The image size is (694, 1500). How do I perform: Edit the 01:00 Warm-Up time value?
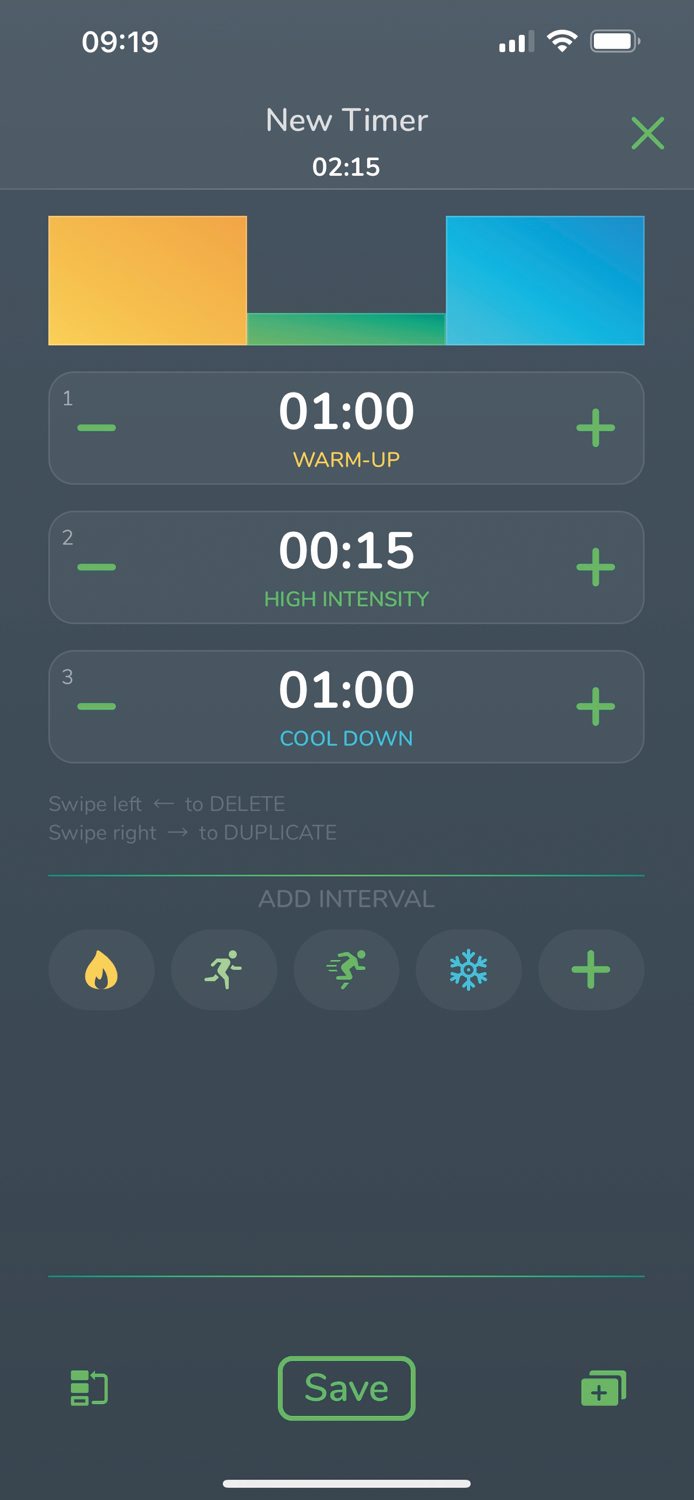[x=346, y=411]
